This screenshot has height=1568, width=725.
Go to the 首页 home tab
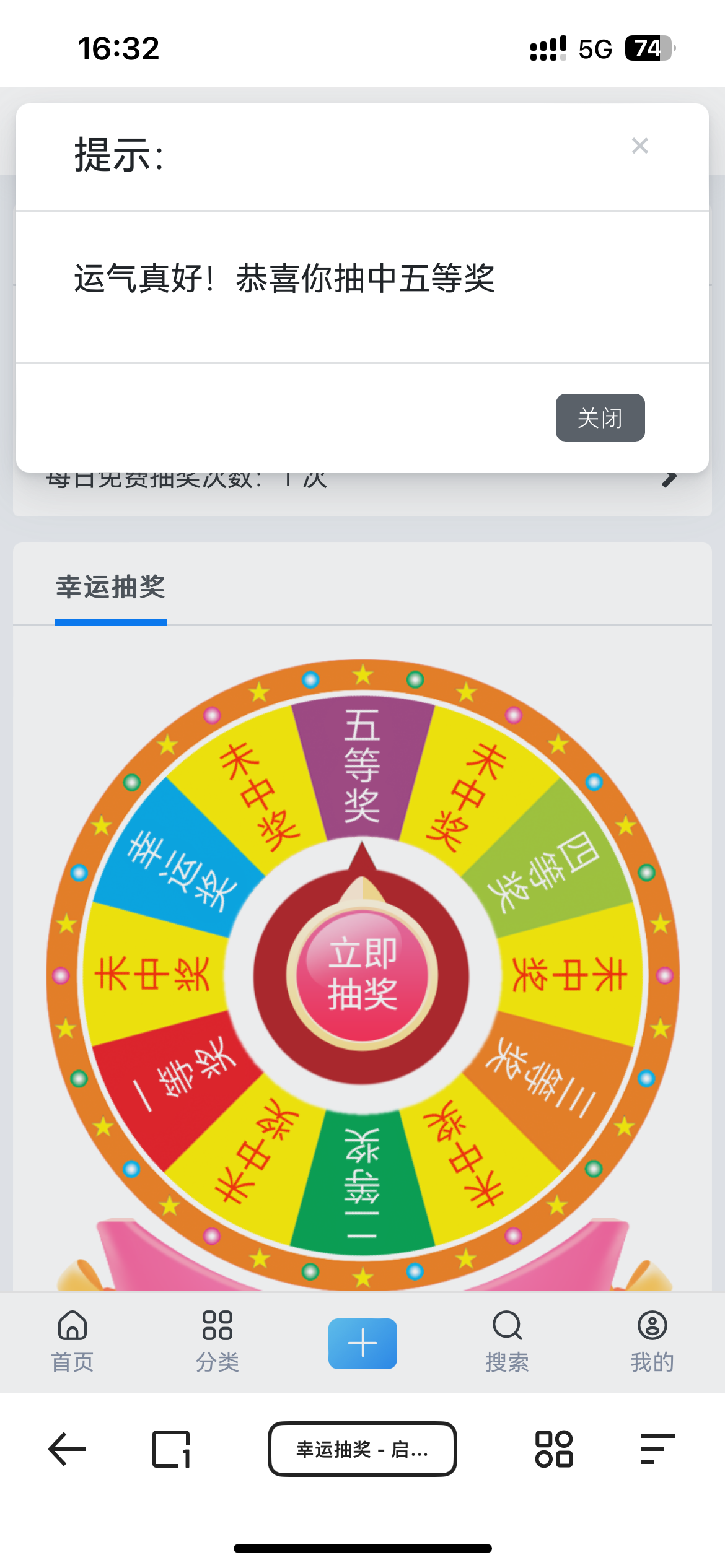point(72,1341)
